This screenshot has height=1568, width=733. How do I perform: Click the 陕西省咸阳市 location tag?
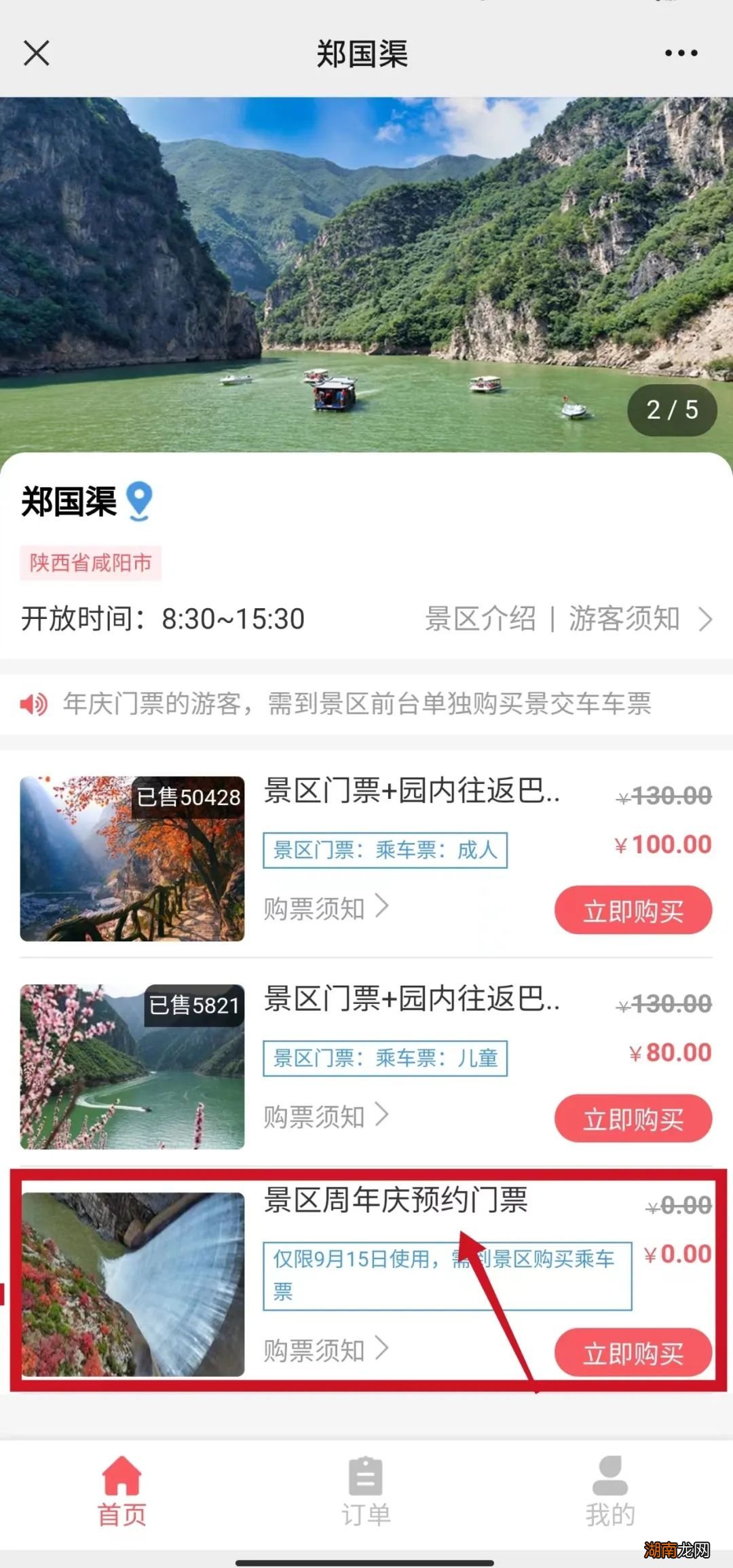click(92, 561)
